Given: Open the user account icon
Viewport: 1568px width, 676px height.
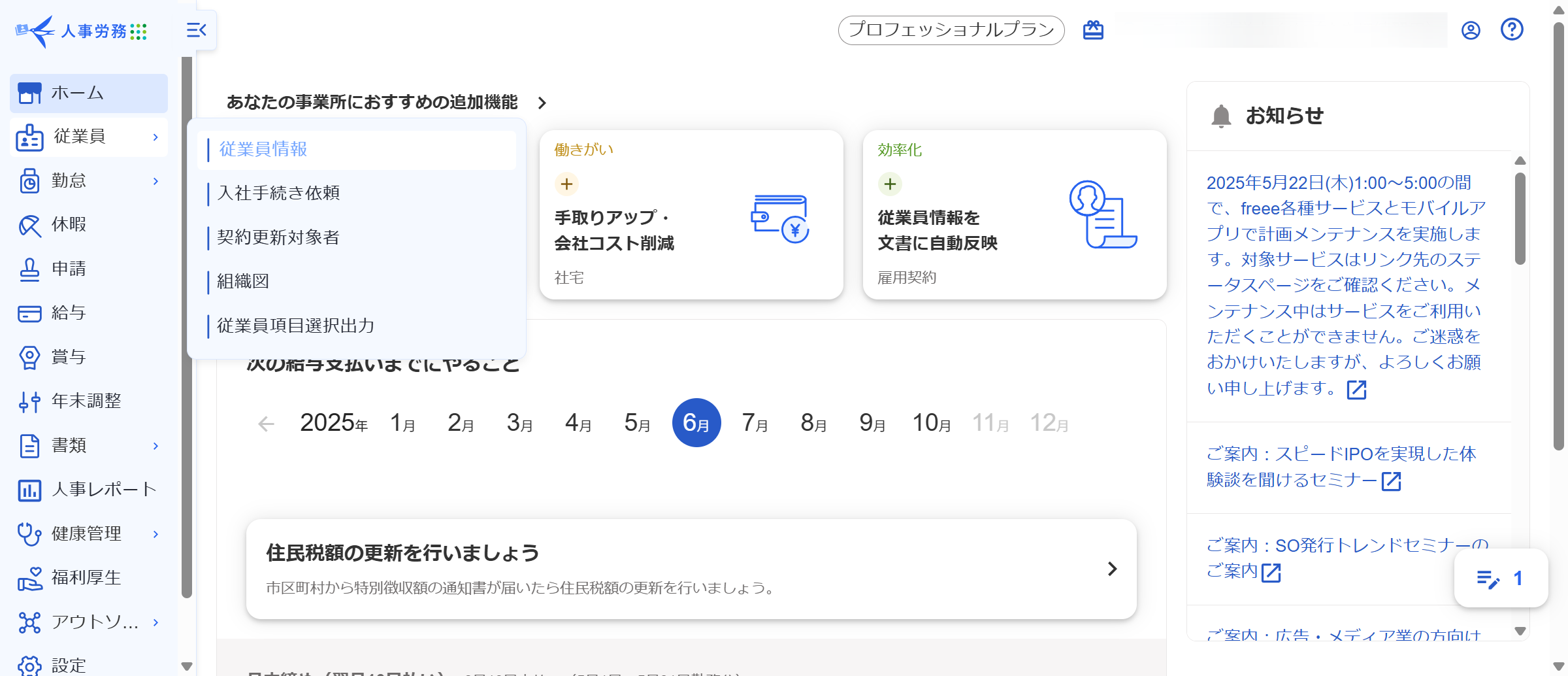Looking at the screenshot, I should click(1471, 30).
